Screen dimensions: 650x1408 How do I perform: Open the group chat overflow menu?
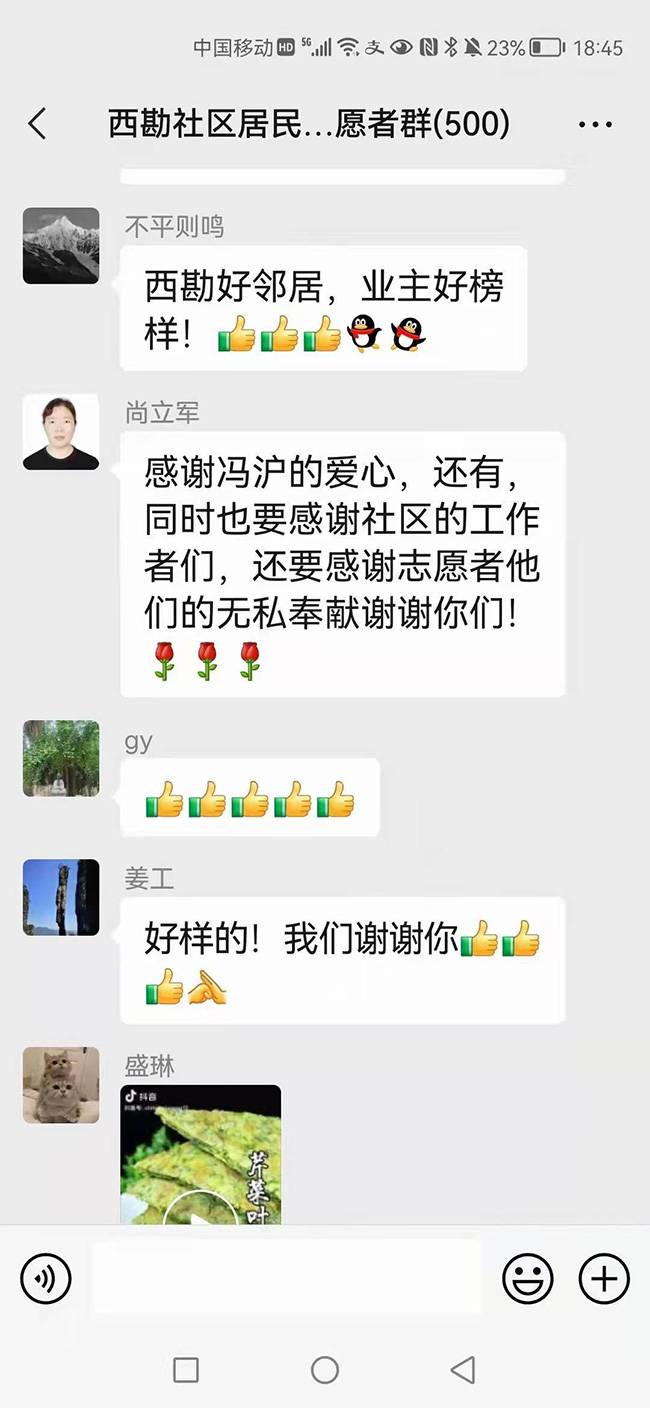pos(595,125)
